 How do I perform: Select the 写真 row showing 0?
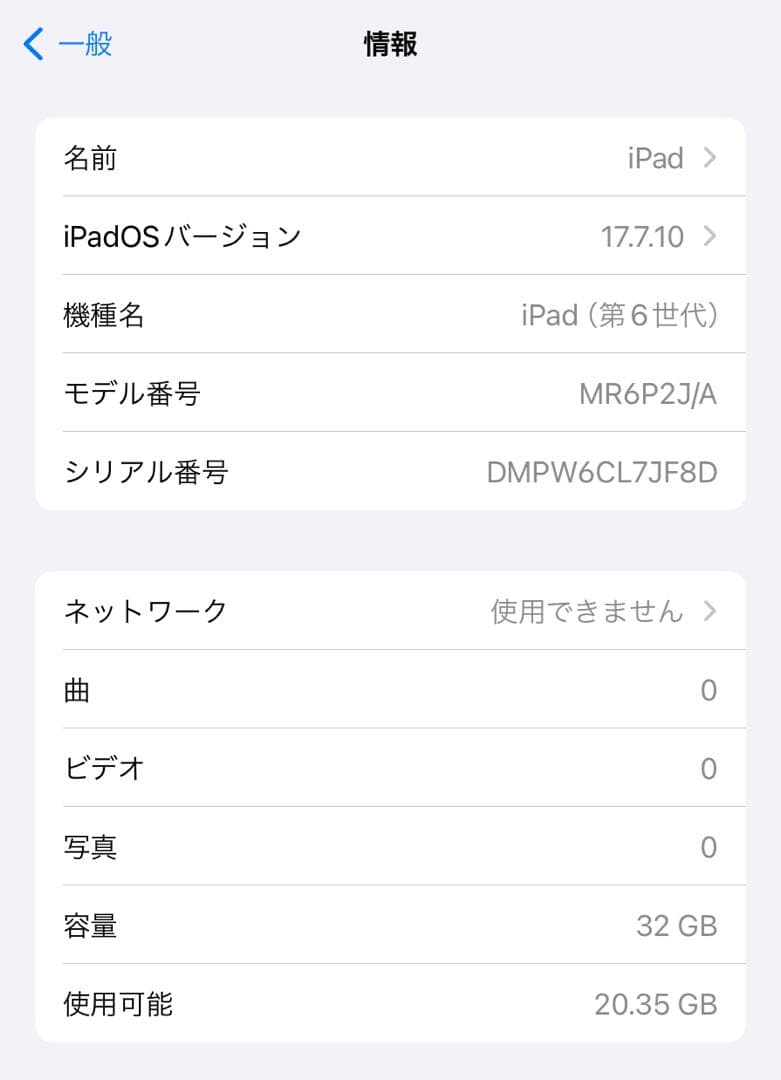coord(390,846)
